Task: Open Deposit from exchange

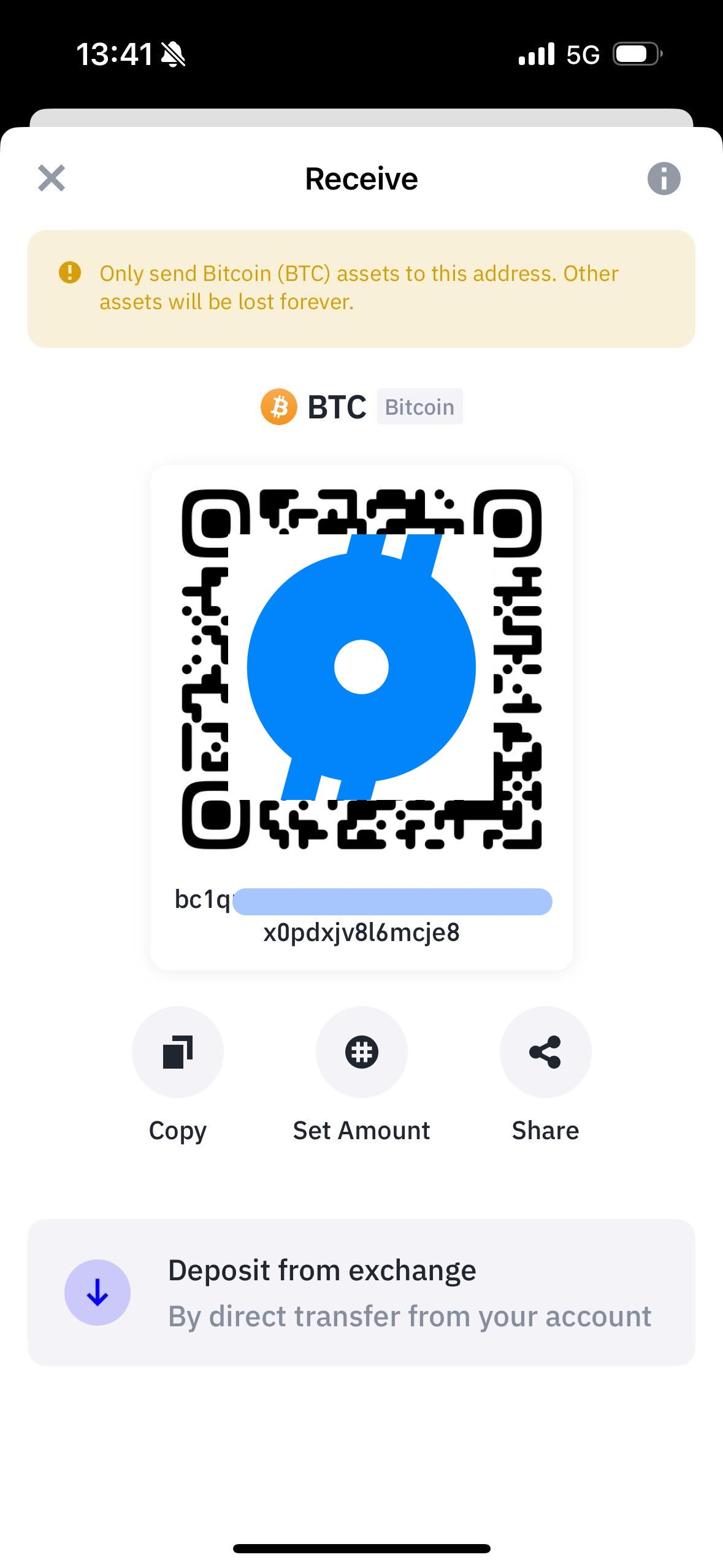Action: pos(361,1292)
